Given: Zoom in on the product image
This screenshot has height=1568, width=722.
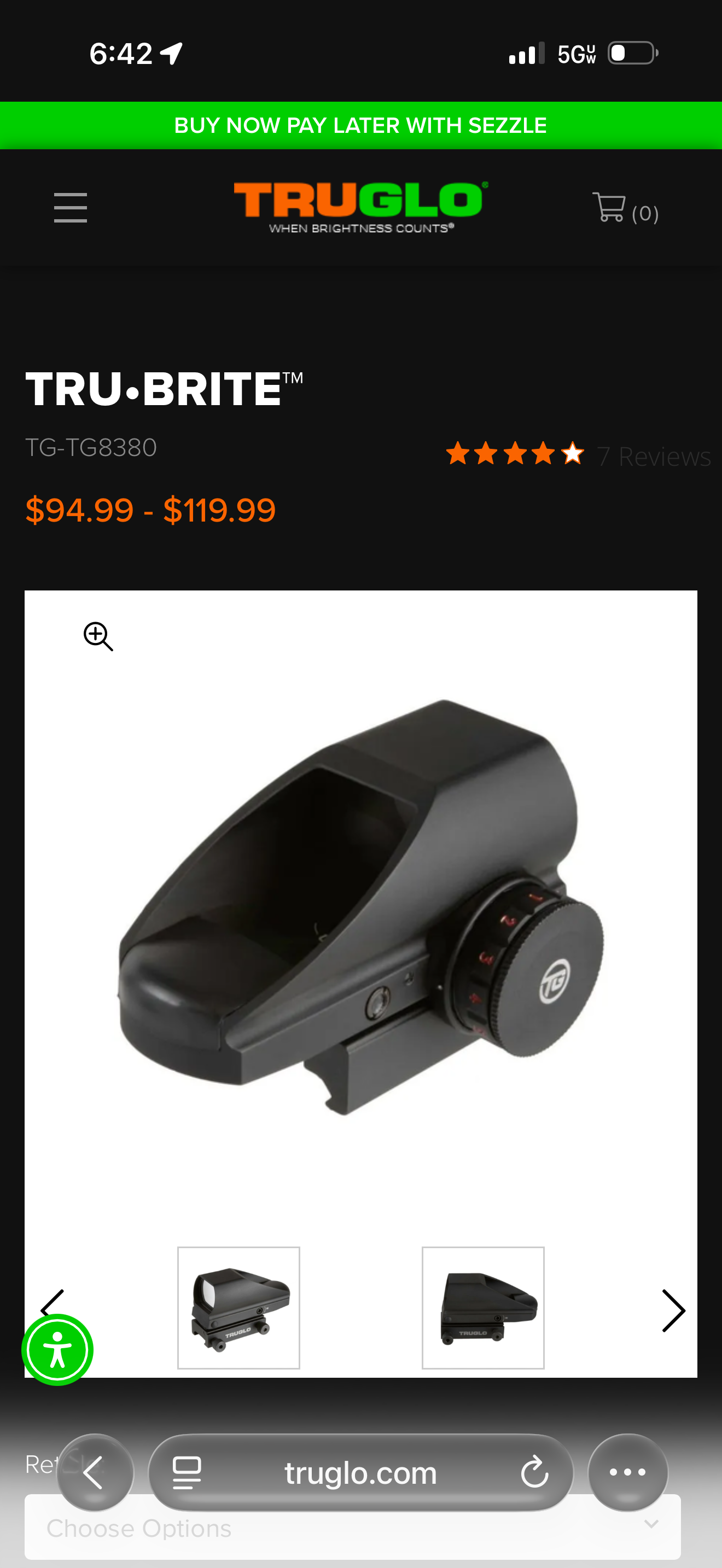Looking at the screenshot, I should pos(98,636).
